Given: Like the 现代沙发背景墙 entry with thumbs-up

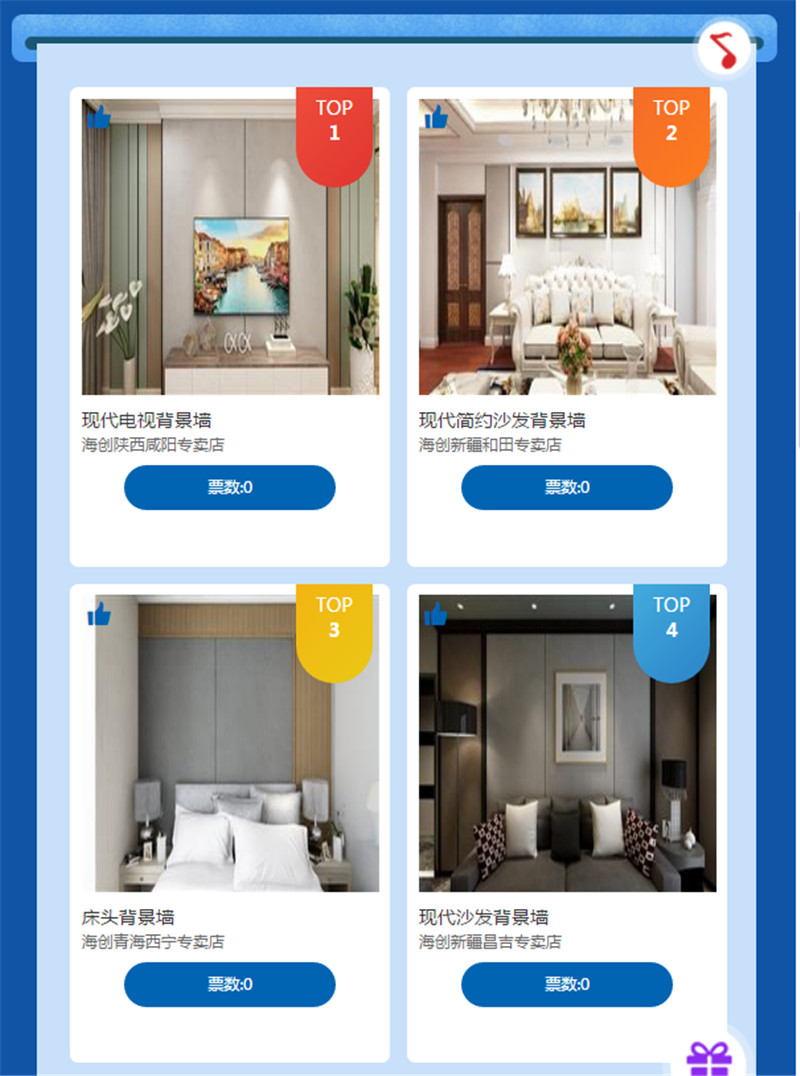Looking at the screenshot, I should [436, 614].
